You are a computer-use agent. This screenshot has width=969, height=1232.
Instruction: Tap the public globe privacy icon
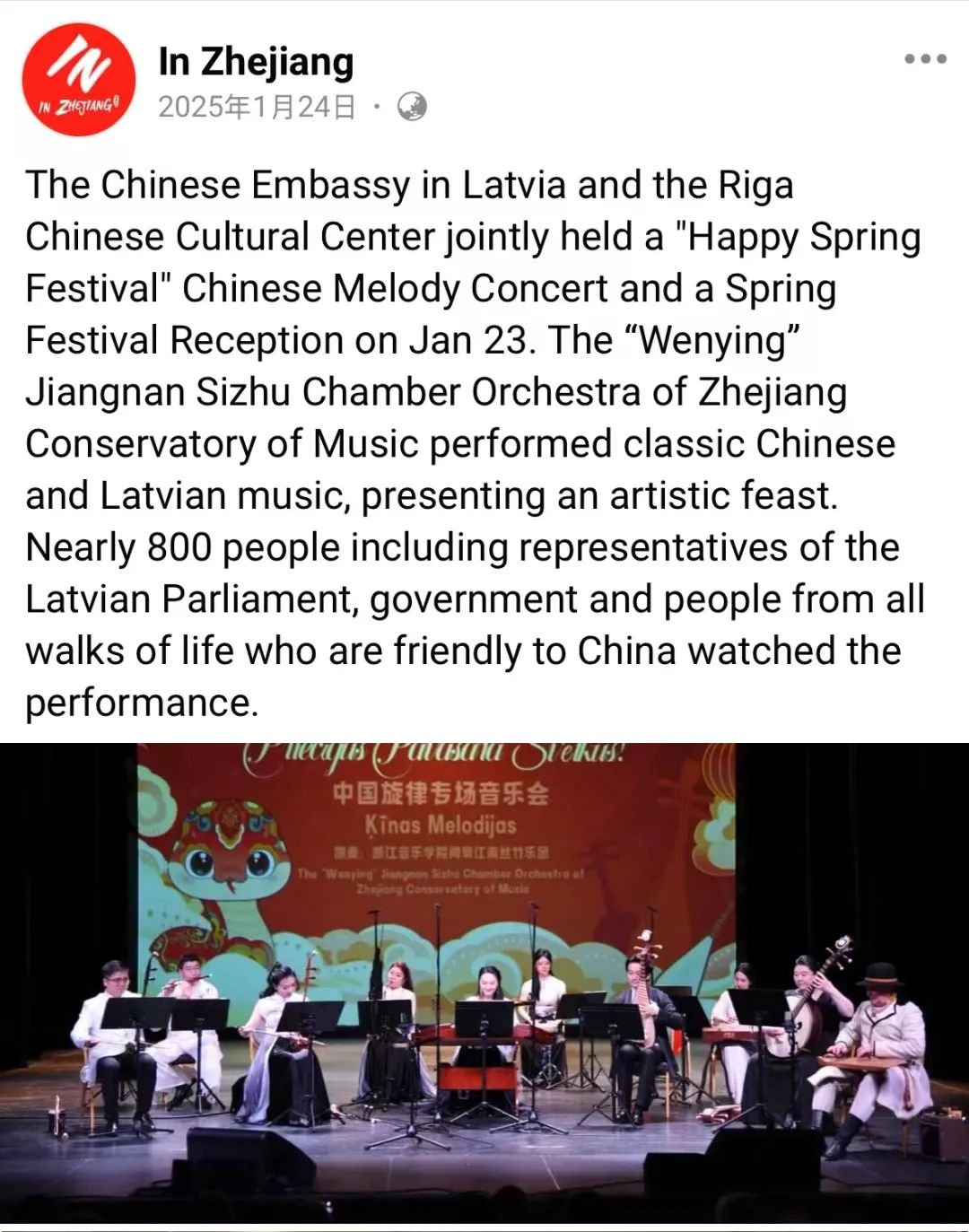tap(412, 108)
